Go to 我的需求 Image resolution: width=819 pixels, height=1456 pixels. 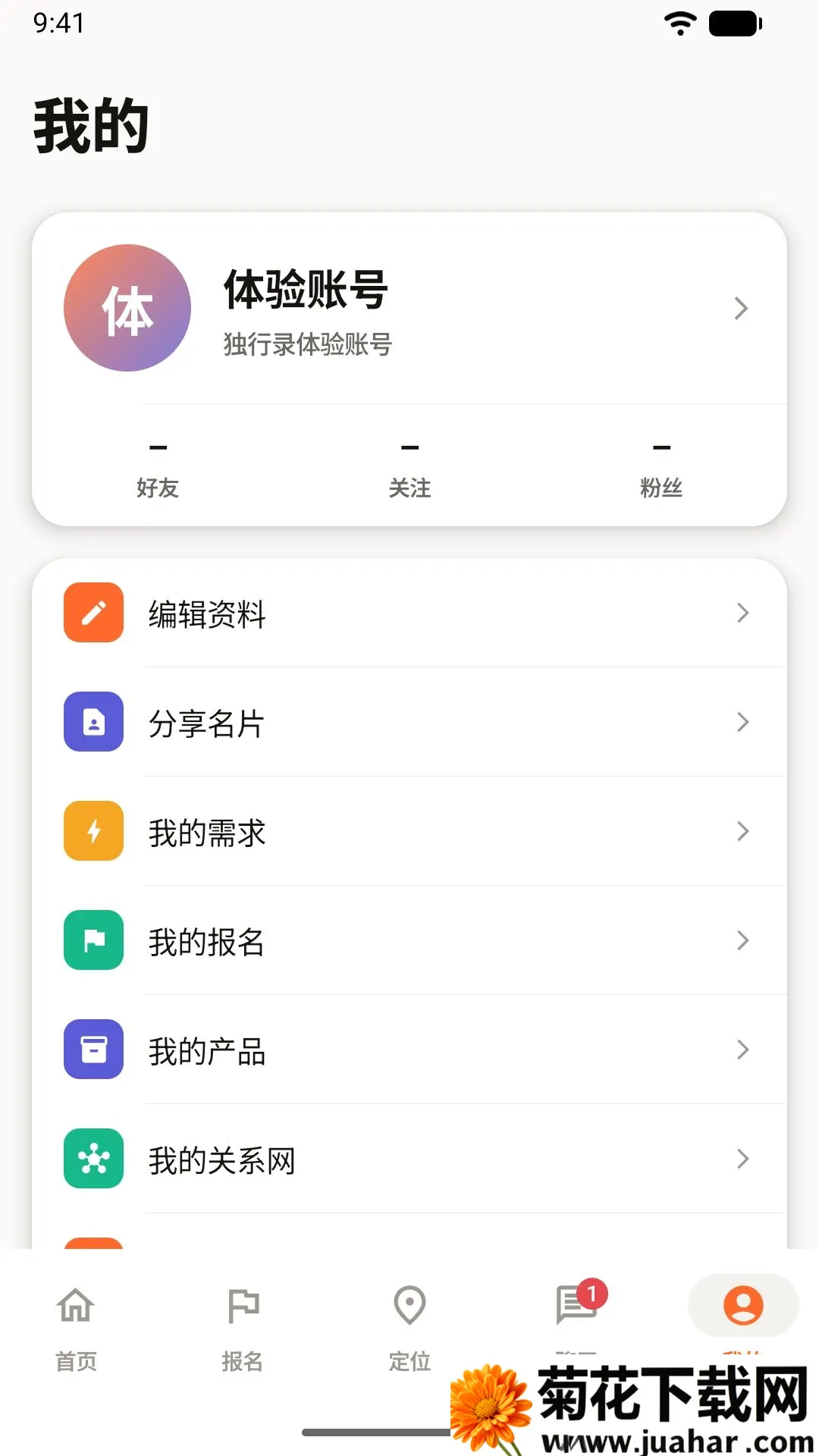click(x=409, y=831)
